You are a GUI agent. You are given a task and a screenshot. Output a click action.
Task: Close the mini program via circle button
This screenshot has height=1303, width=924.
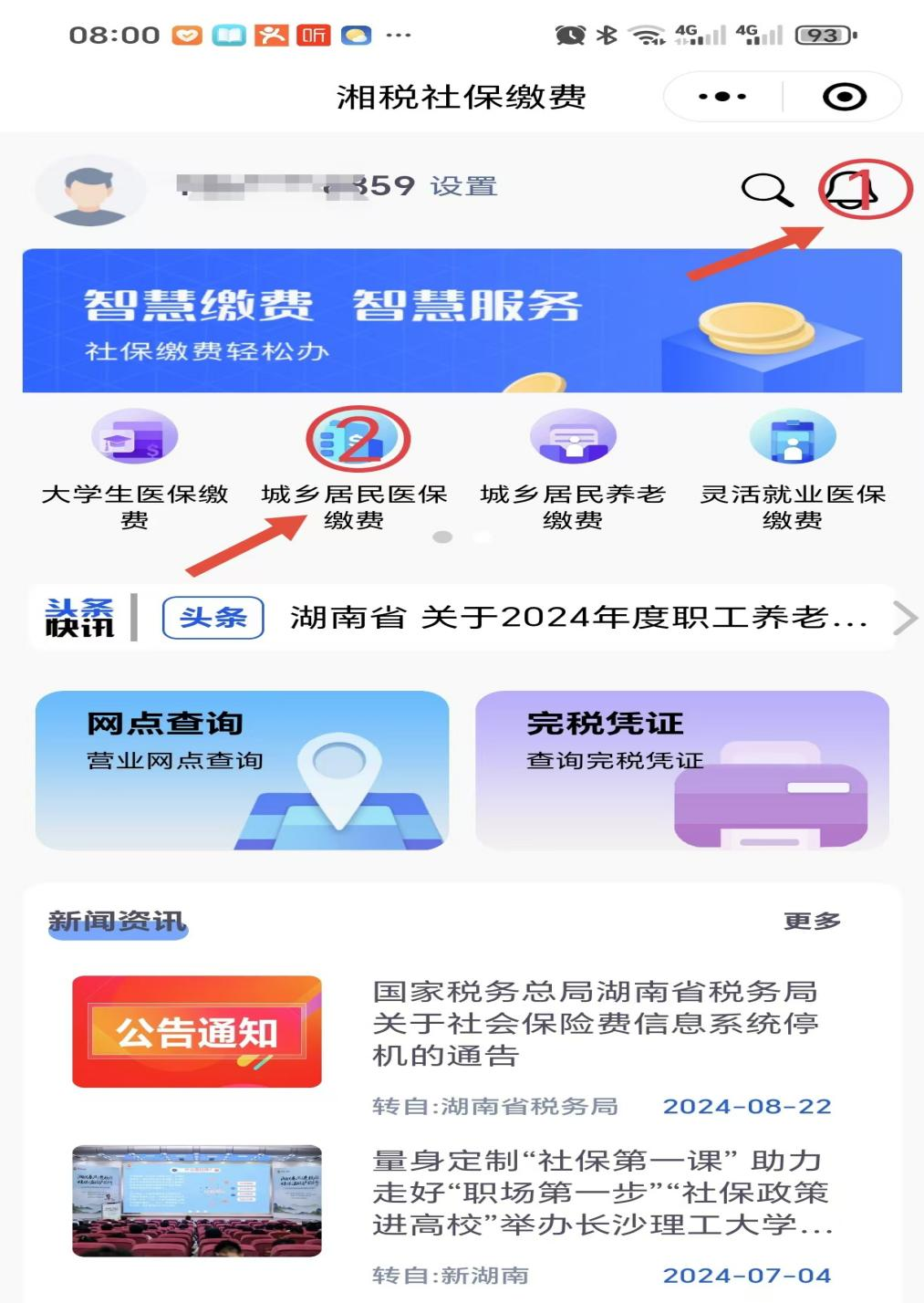coord(844,97)
